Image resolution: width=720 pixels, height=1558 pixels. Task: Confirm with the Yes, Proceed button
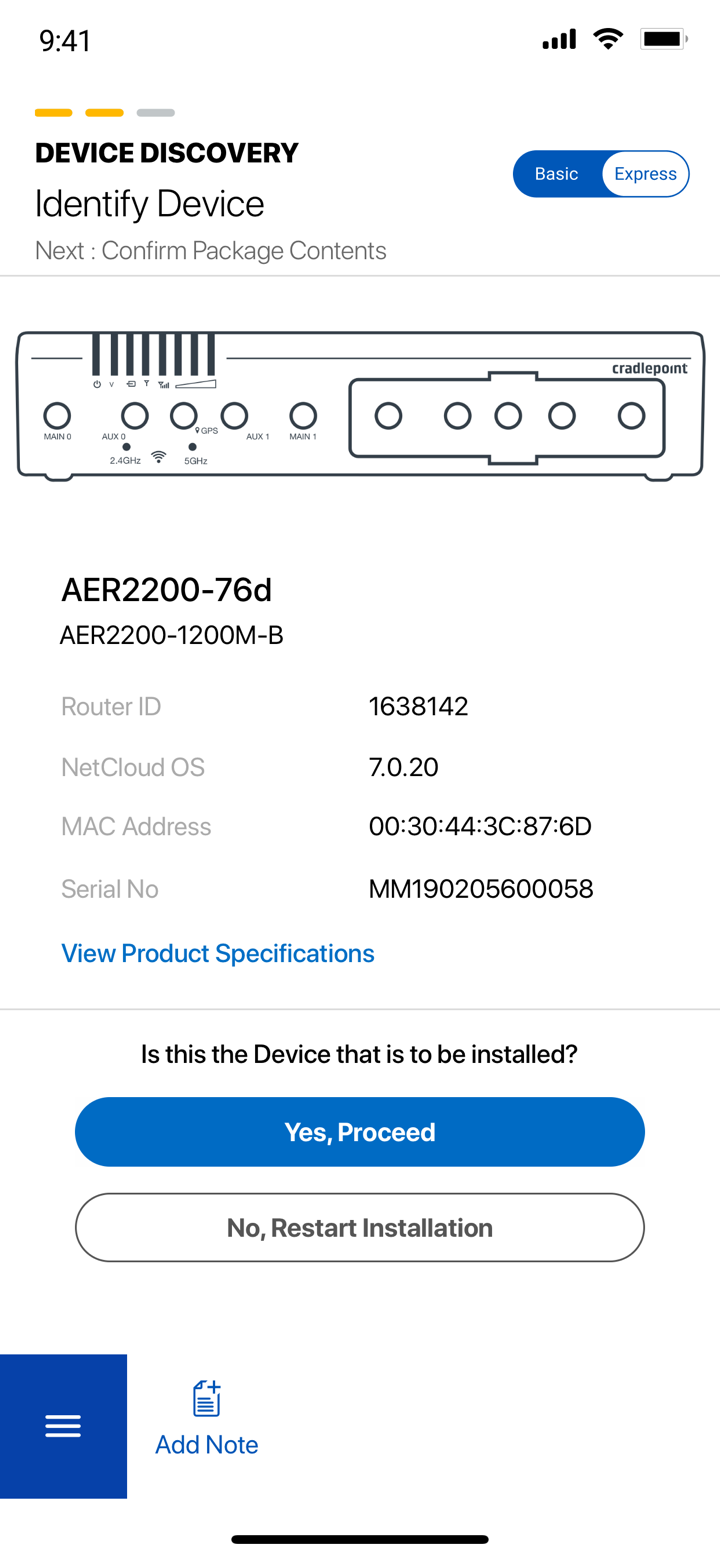360,1131
